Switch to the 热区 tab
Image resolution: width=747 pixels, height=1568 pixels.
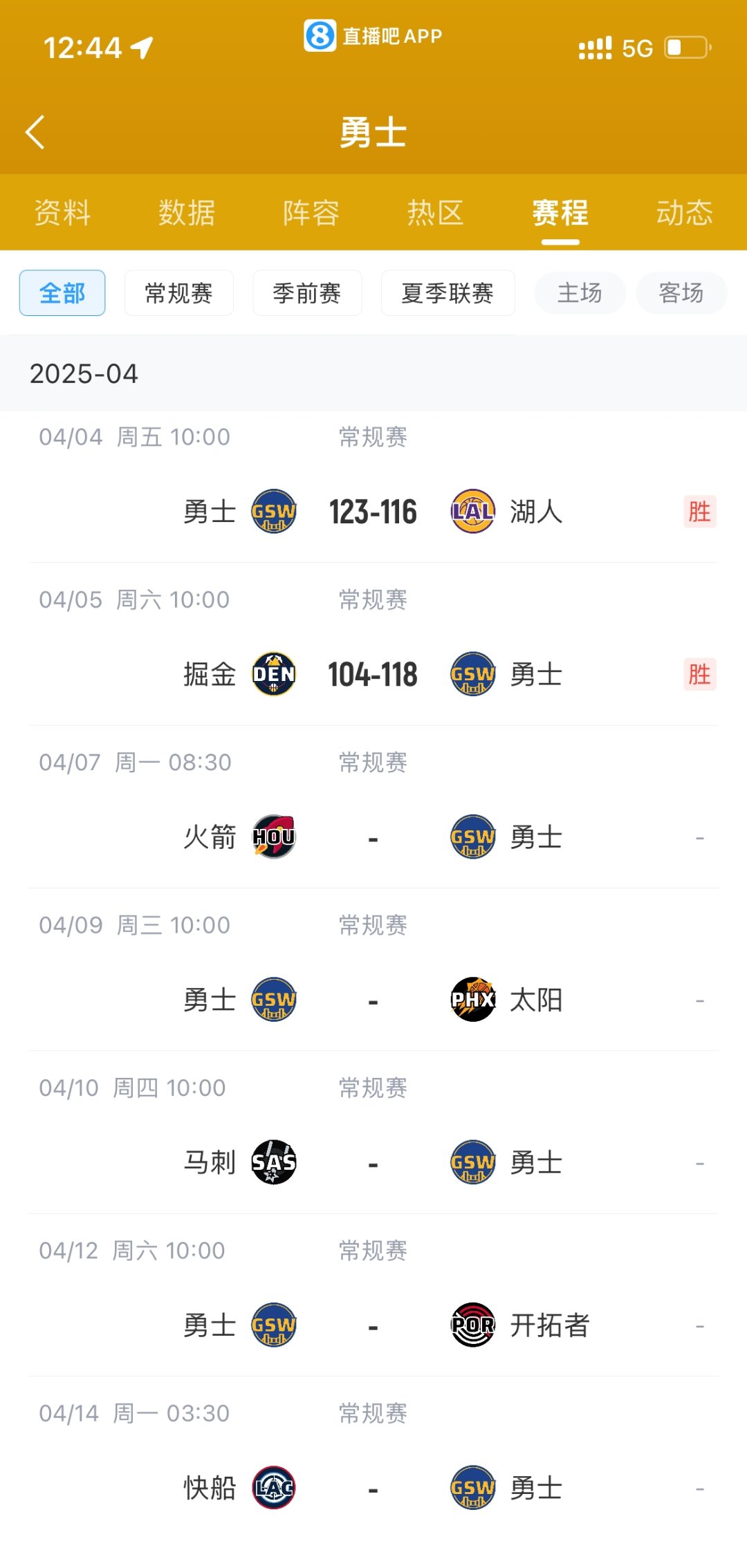click(x=435, y=212)
